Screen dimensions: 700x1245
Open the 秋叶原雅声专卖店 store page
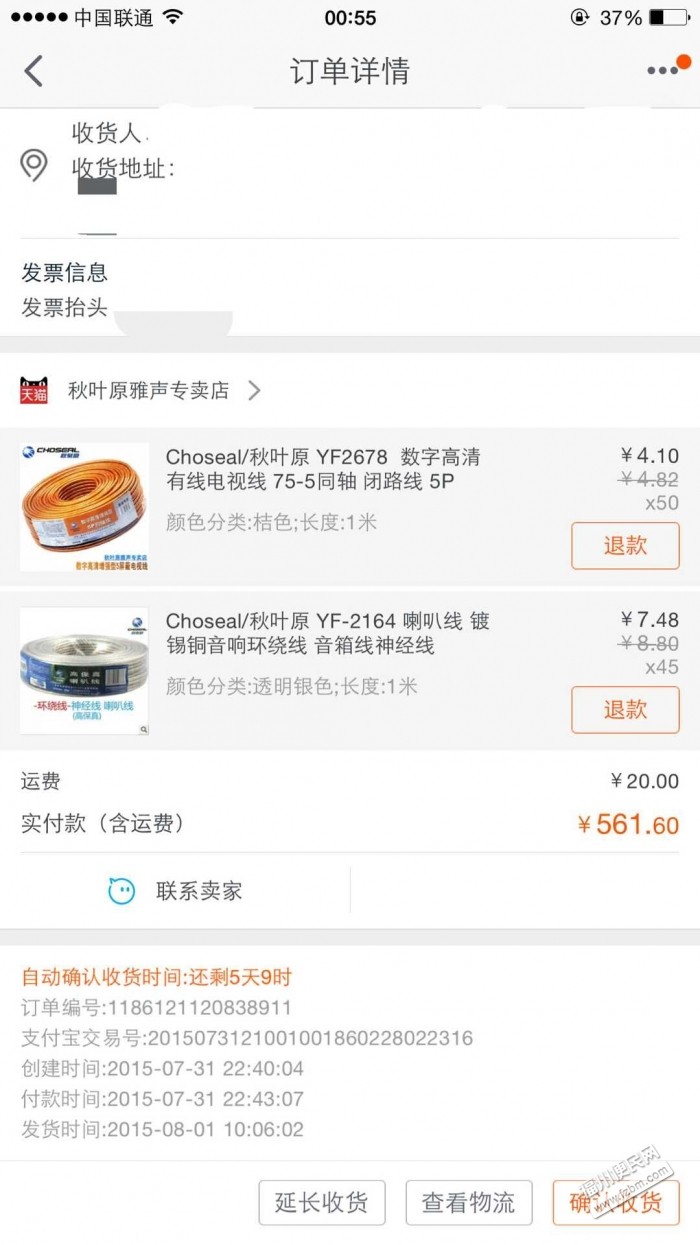pyautogui.click(x=148, y=391)
